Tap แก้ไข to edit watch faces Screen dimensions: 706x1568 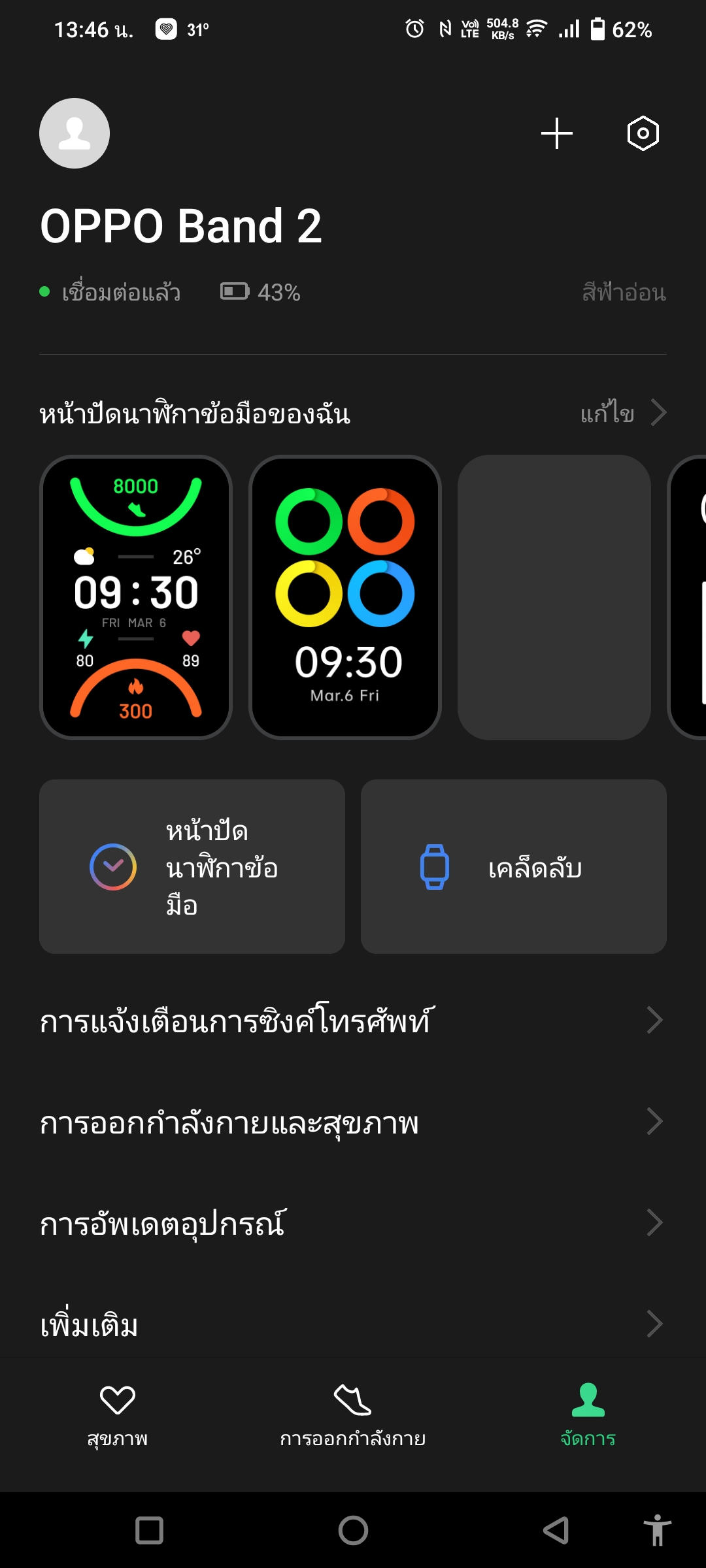pos(622,413)
